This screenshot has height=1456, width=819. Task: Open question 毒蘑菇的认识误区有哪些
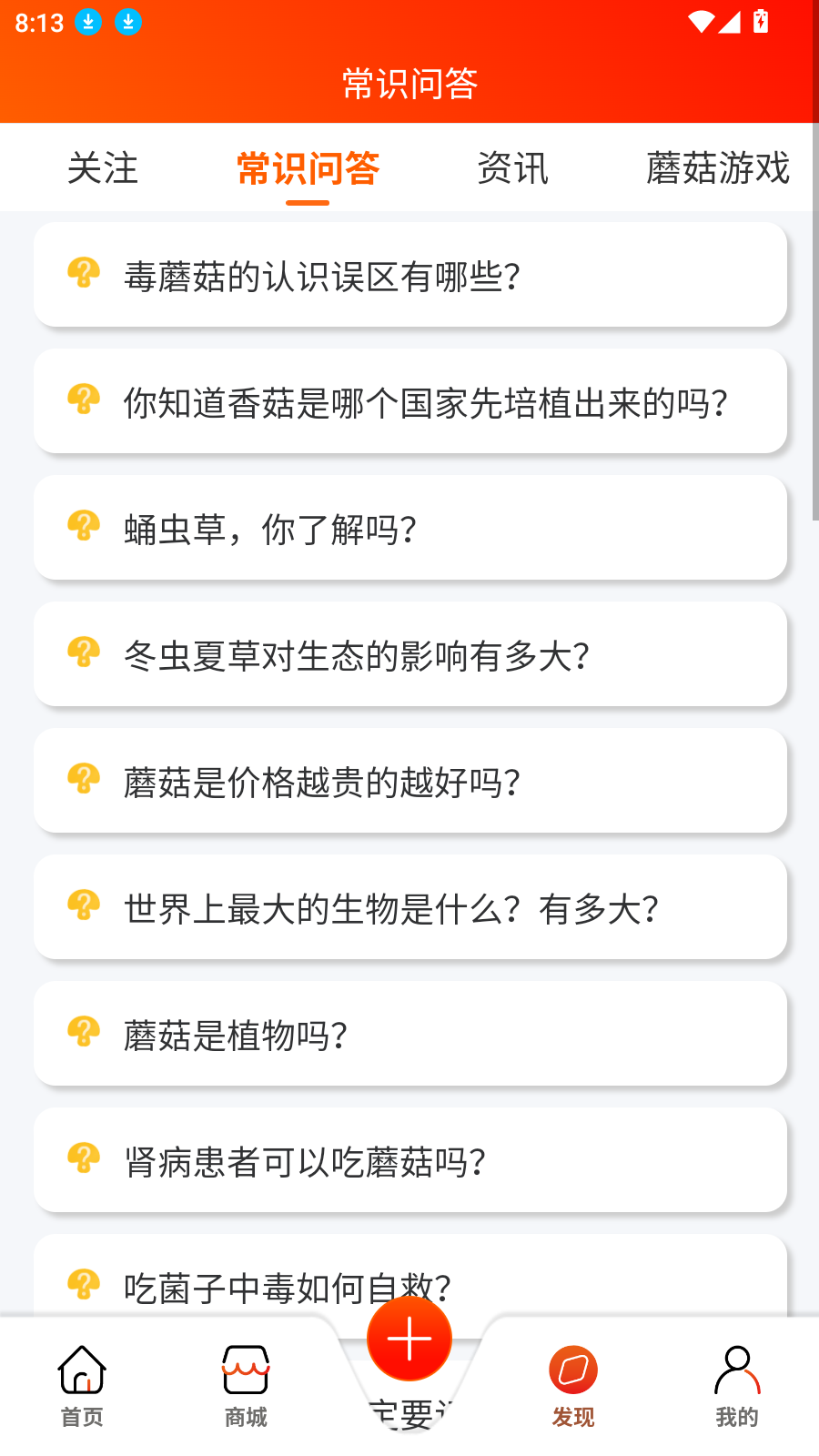click(x=410, y=275)
